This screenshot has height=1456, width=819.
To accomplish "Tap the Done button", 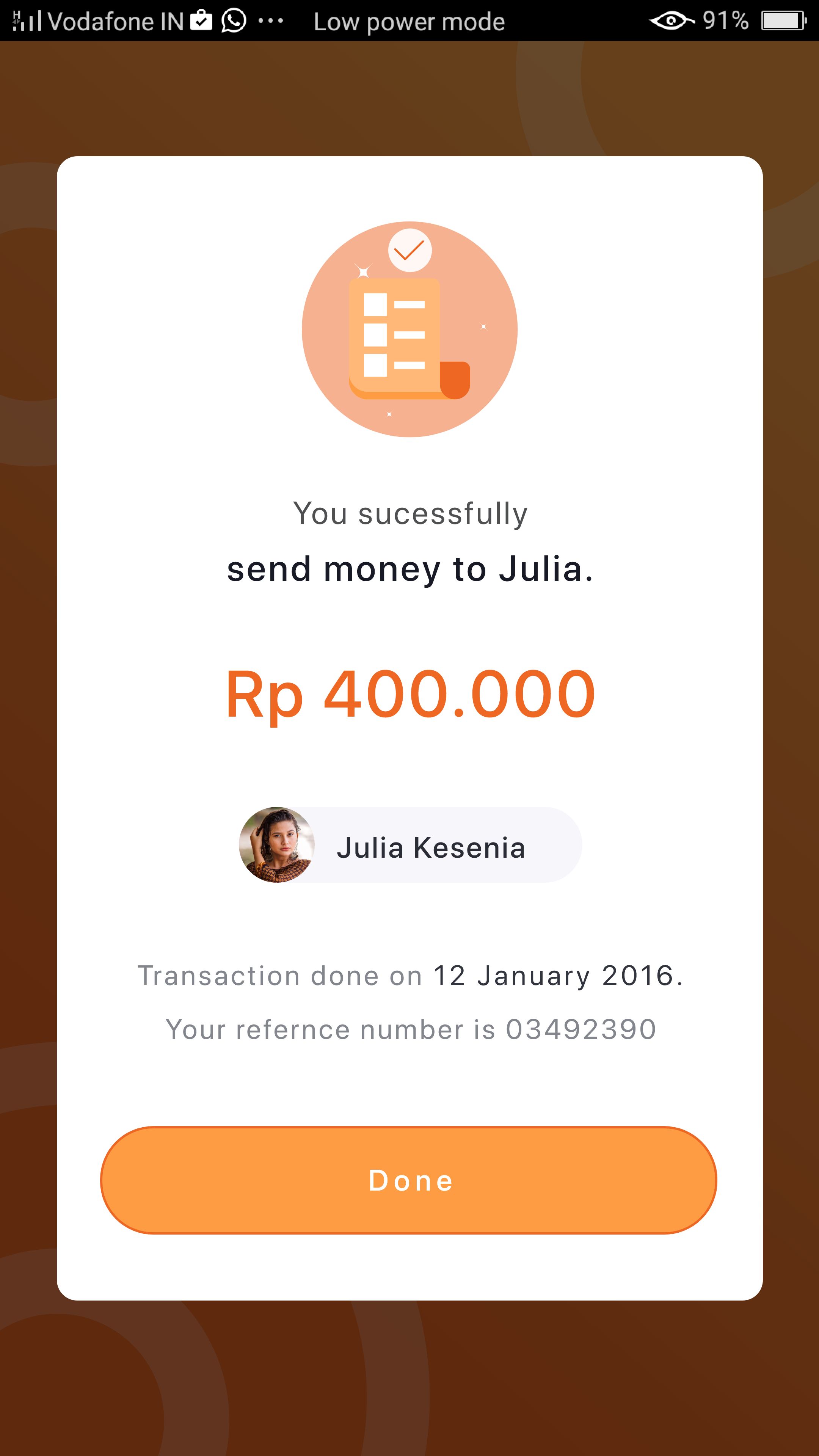I will (409, 1180).
